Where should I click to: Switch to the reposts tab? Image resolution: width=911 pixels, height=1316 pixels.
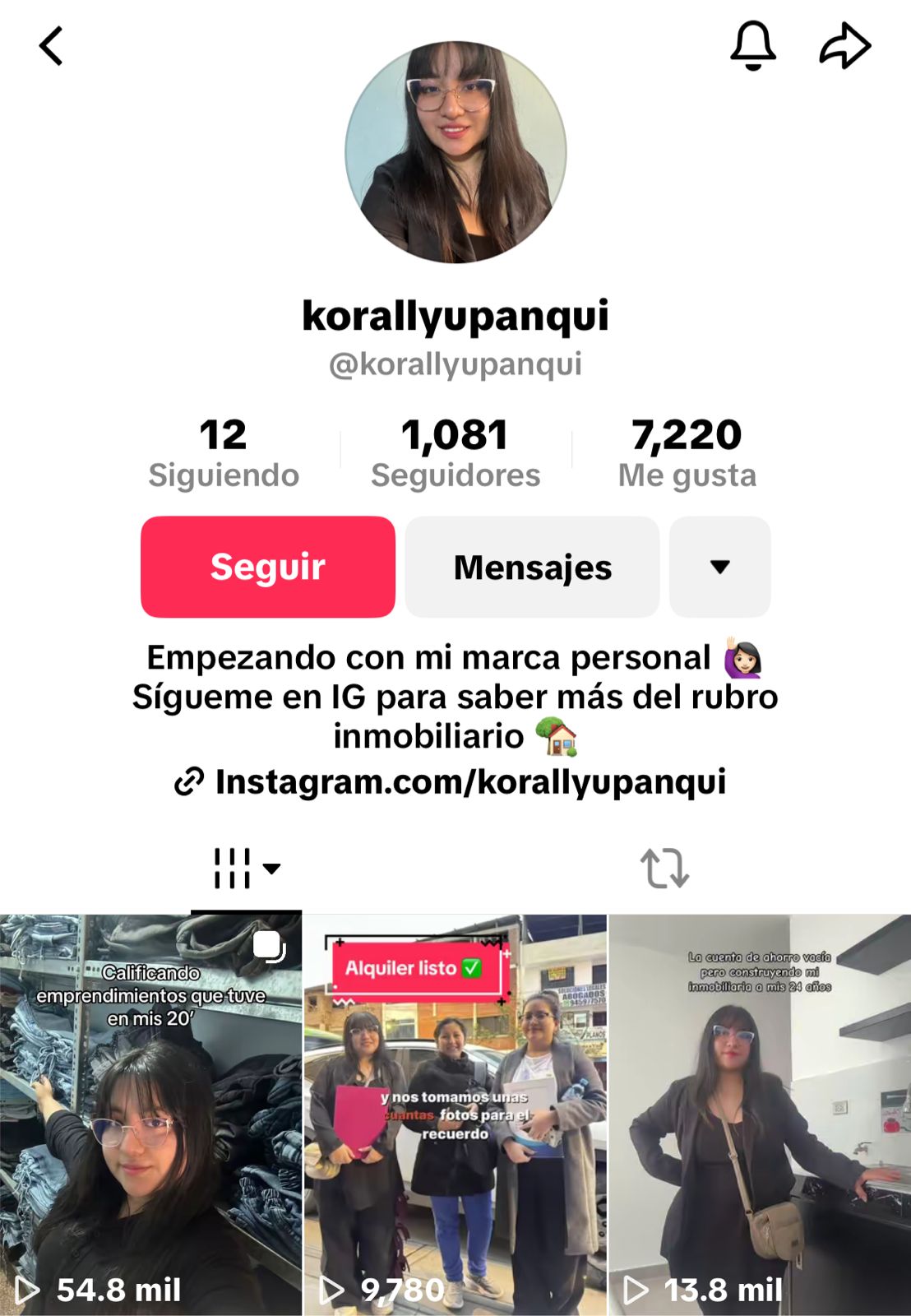coord(664,869)
